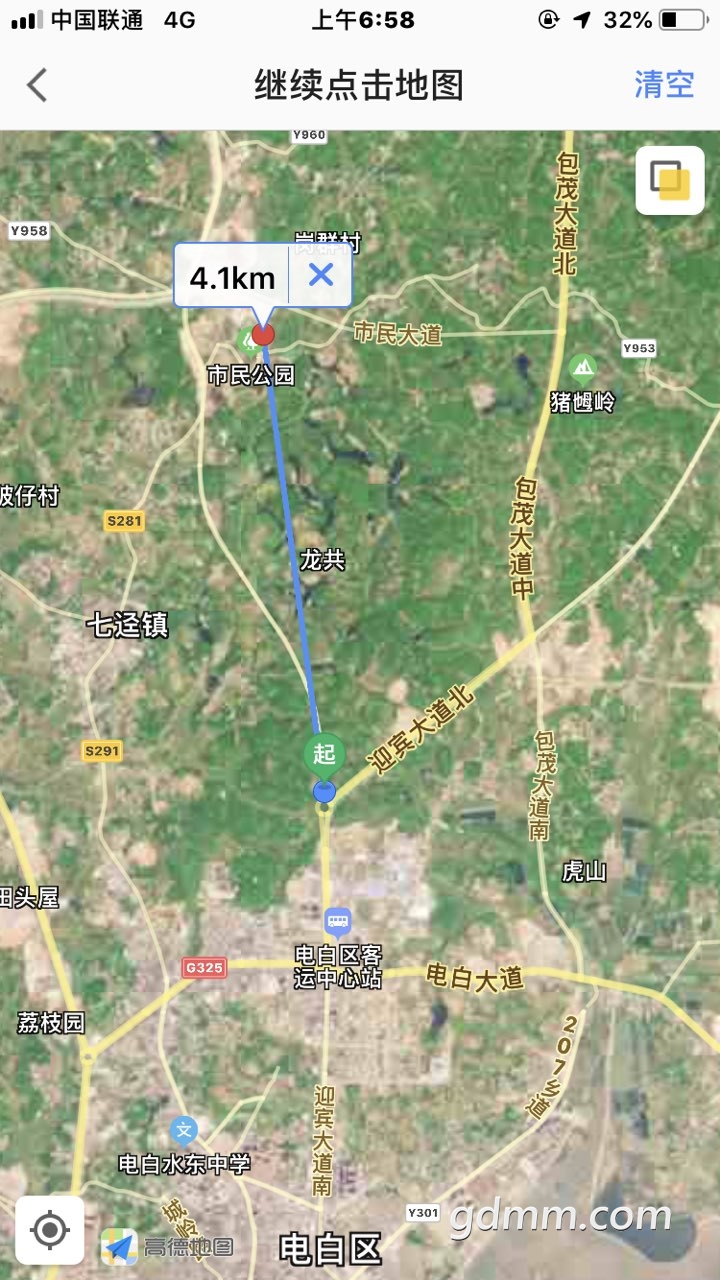Center the map on my location
720x1280 pixels.
(x=50, y=1230)
